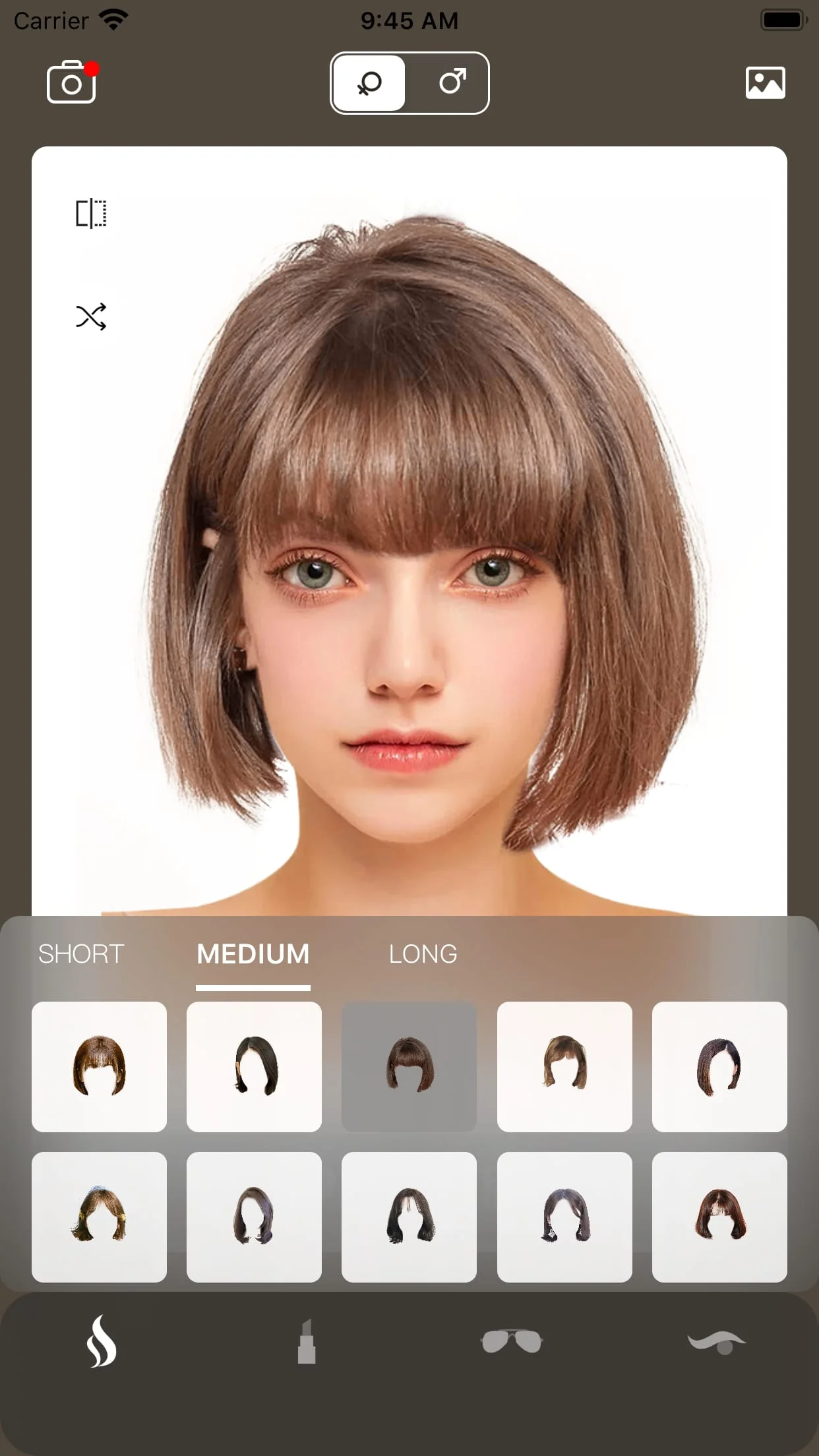Open the hair section in bottom bar
The width and height of the screenshot is (819, 1456).
pyautogui.click(x=102, y=1341)
